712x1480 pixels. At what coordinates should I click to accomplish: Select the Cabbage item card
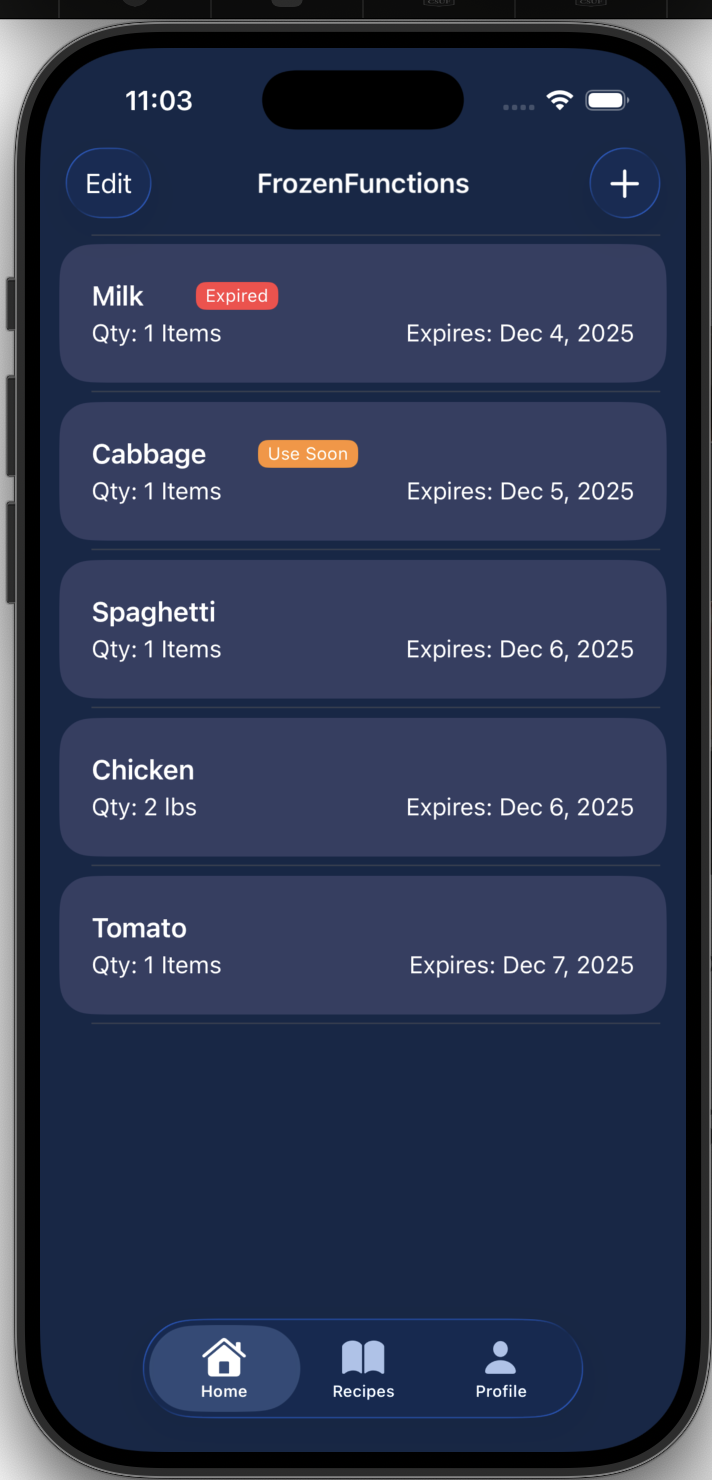(362, 472)
